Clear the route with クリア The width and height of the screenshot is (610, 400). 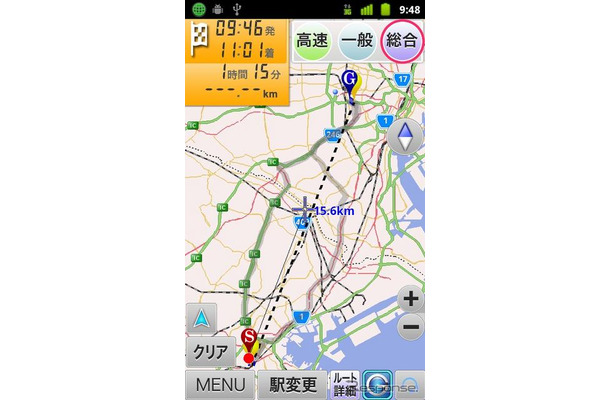tap(210, 352)
